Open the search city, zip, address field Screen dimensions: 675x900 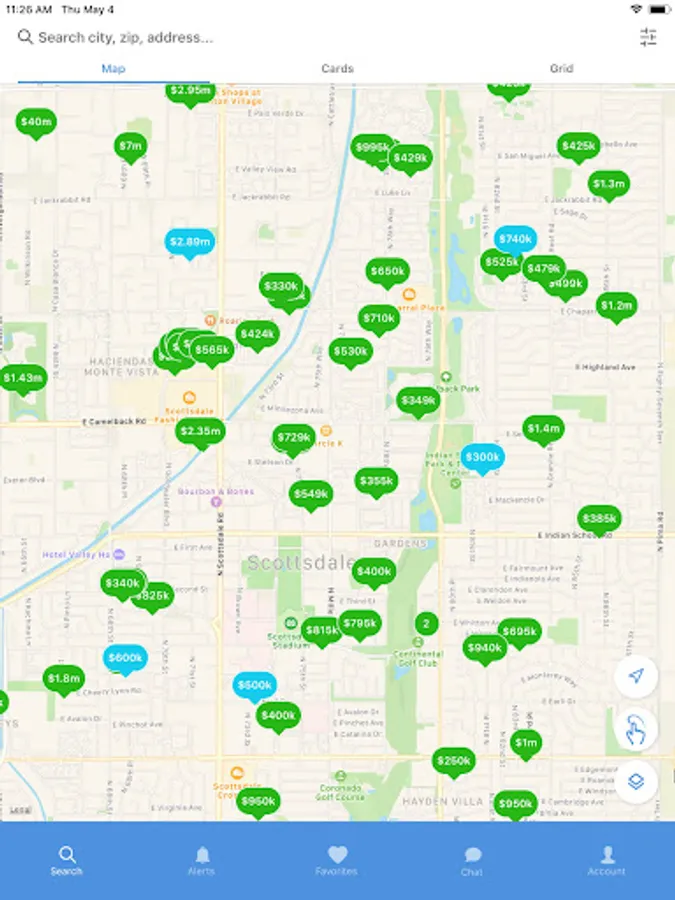300,37
